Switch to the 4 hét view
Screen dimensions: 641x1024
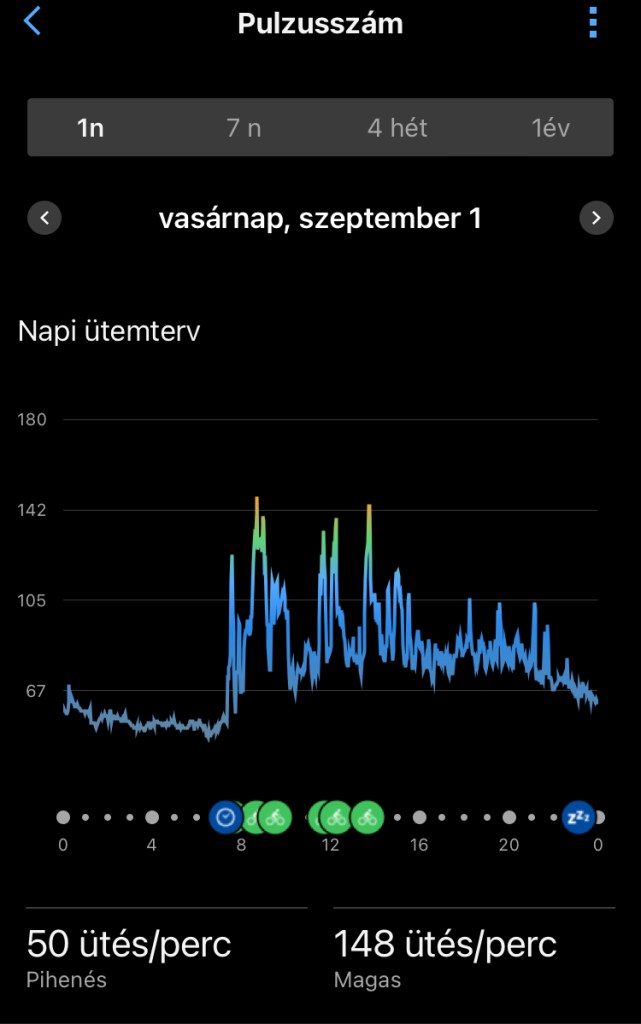(x=397, y=128)
